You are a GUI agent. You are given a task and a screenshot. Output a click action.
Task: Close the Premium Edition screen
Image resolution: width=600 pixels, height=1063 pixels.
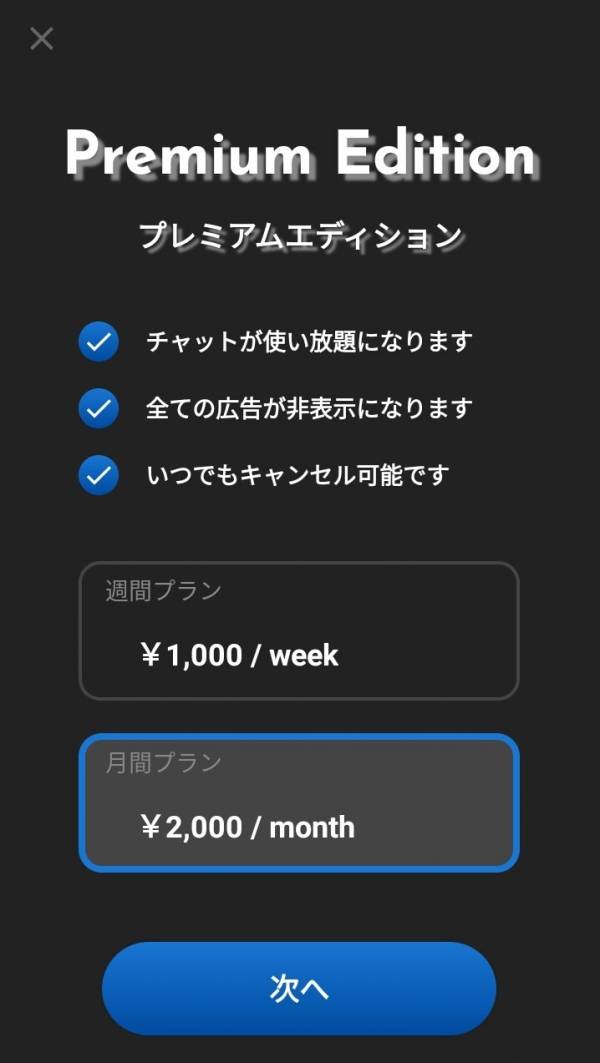click(41, 39)
